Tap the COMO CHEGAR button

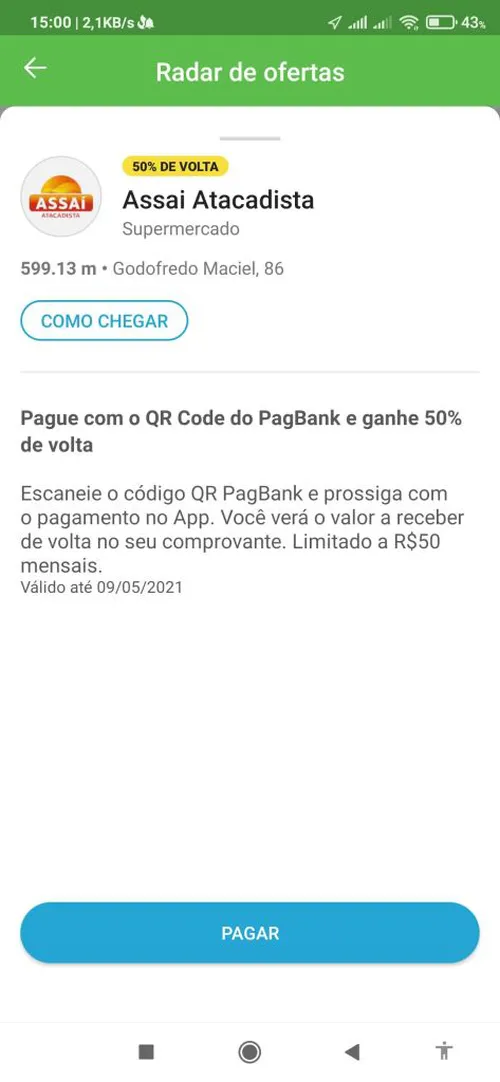104,321
